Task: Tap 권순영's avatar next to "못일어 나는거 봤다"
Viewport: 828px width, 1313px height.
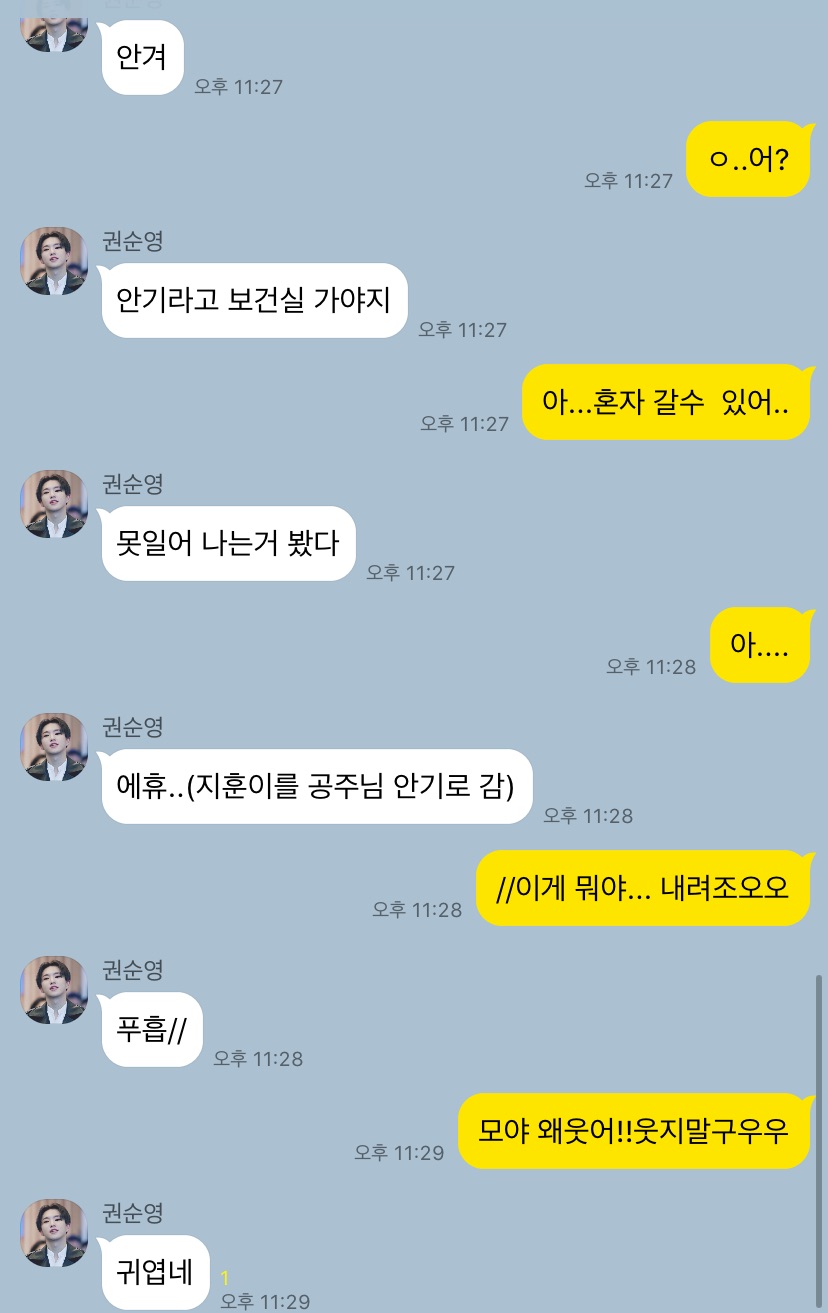Action: (54, 504)
